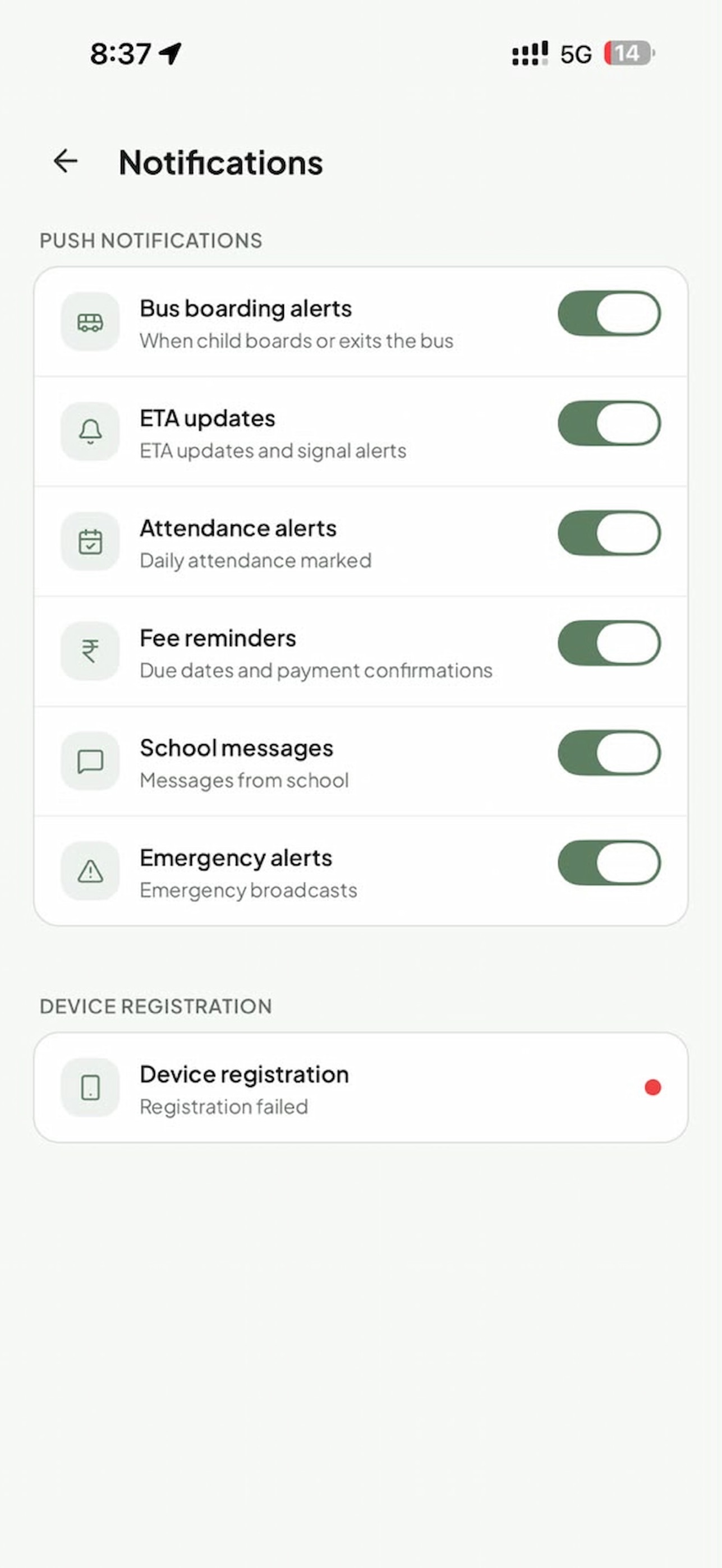This screenshot has width=722, height=1568.
Task: Disable Emergency alerts switch
Action: (x=609, y=863)
